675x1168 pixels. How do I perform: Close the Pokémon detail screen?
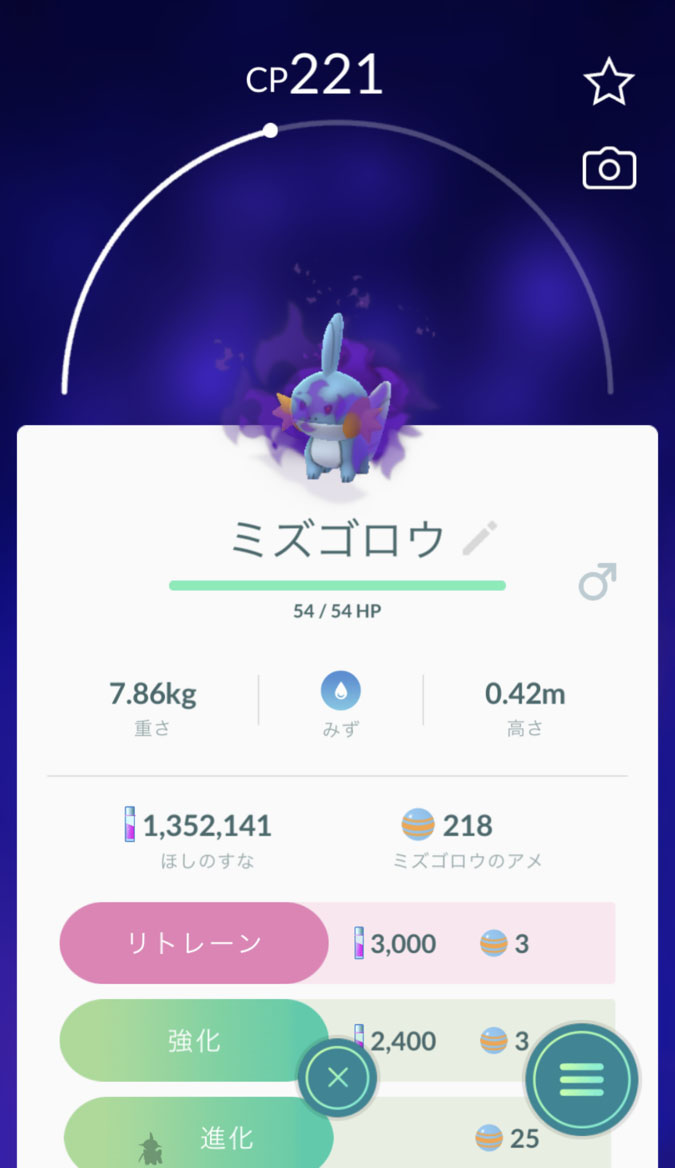pyautogui.click(x=338, y=1077)
